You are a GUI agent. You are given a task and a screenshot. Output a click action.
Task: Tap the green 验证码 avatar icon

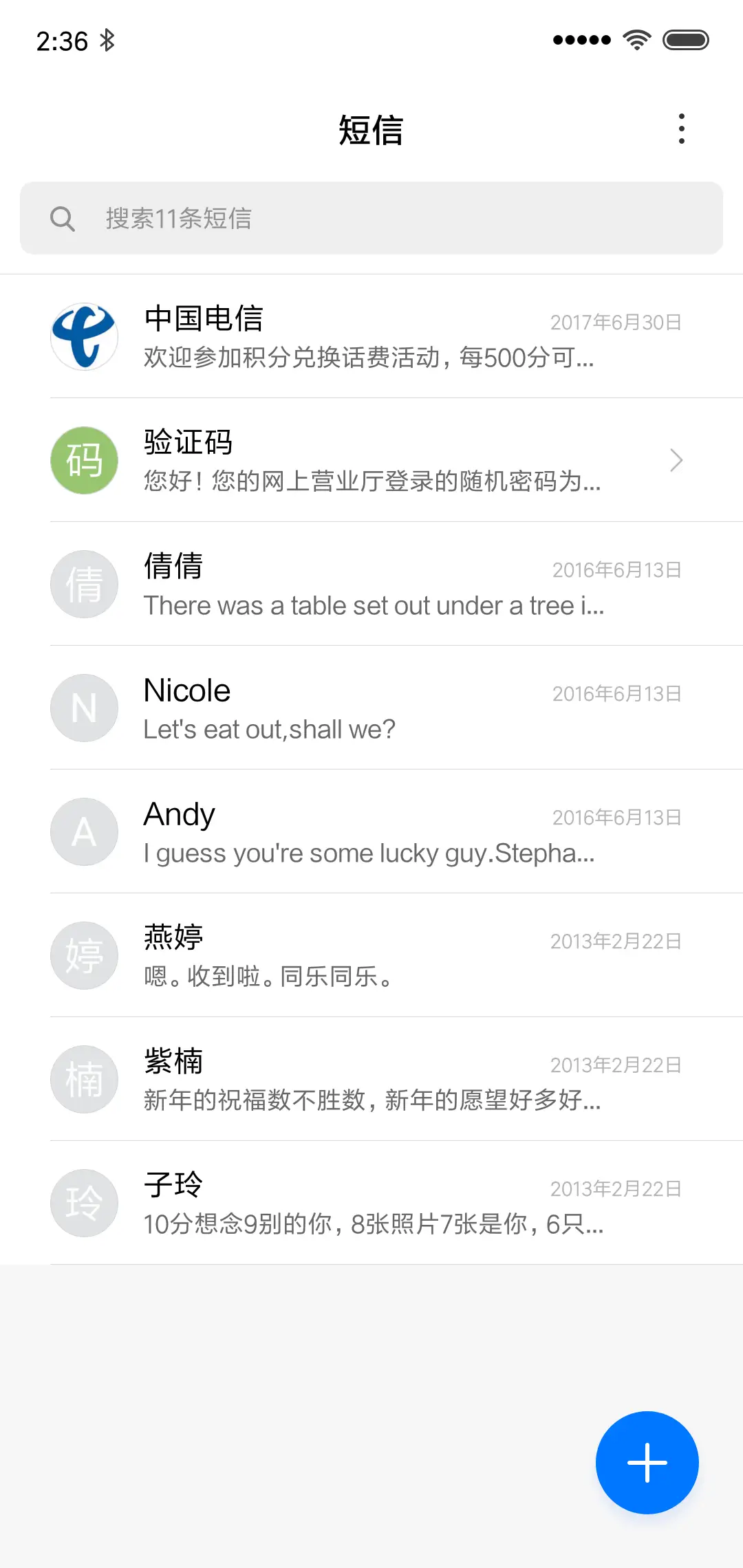pyautogui.click(x=84, y=460)
